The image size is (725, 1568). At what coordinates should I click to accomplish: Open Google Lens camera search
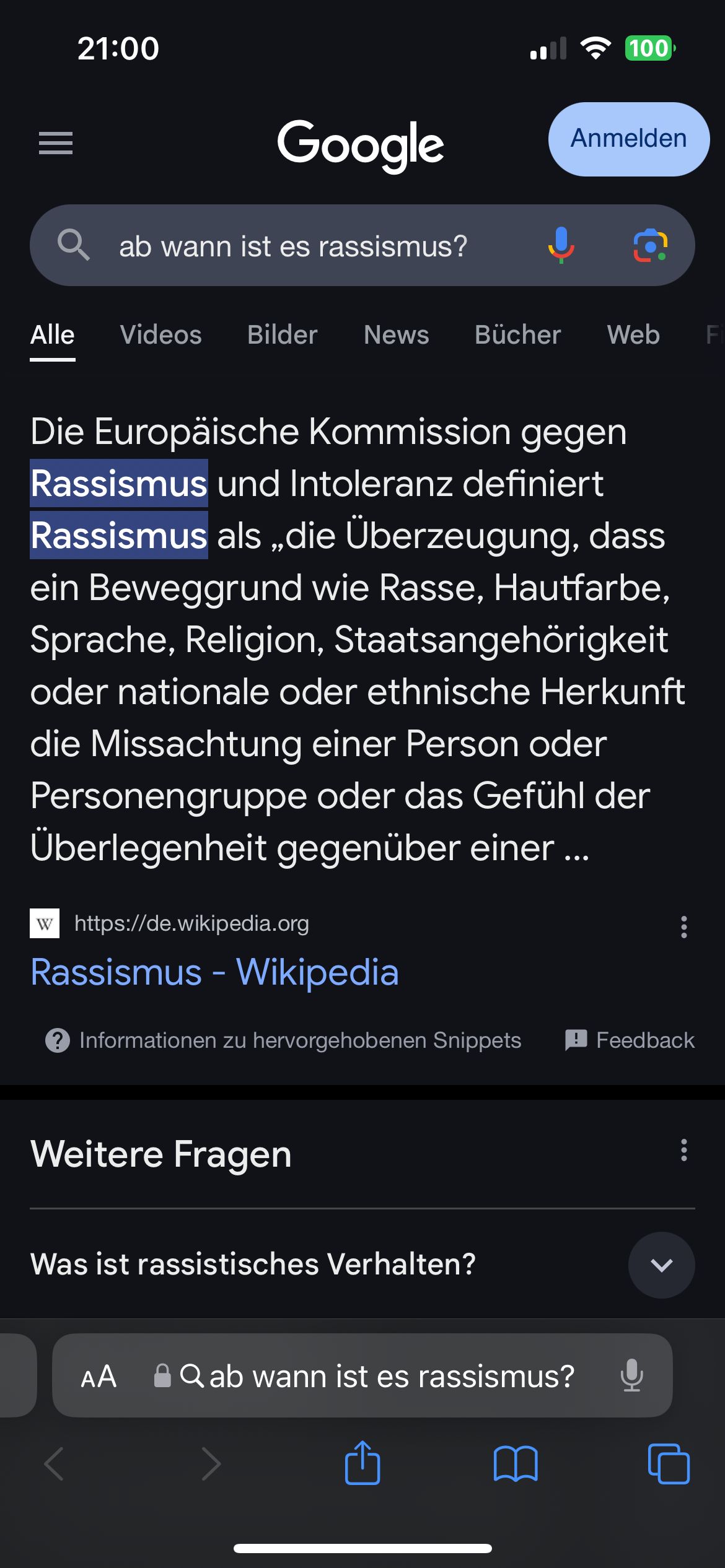(650, 245)
